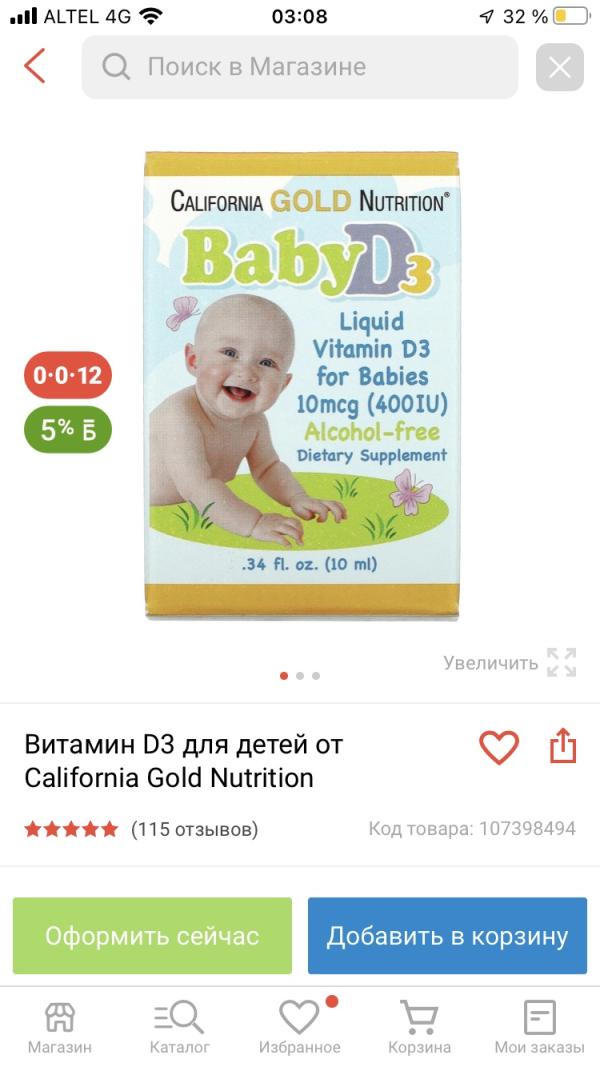
Task: Tap 'Оформить сейчас' to order now
Action: click(x=152, y=936)
